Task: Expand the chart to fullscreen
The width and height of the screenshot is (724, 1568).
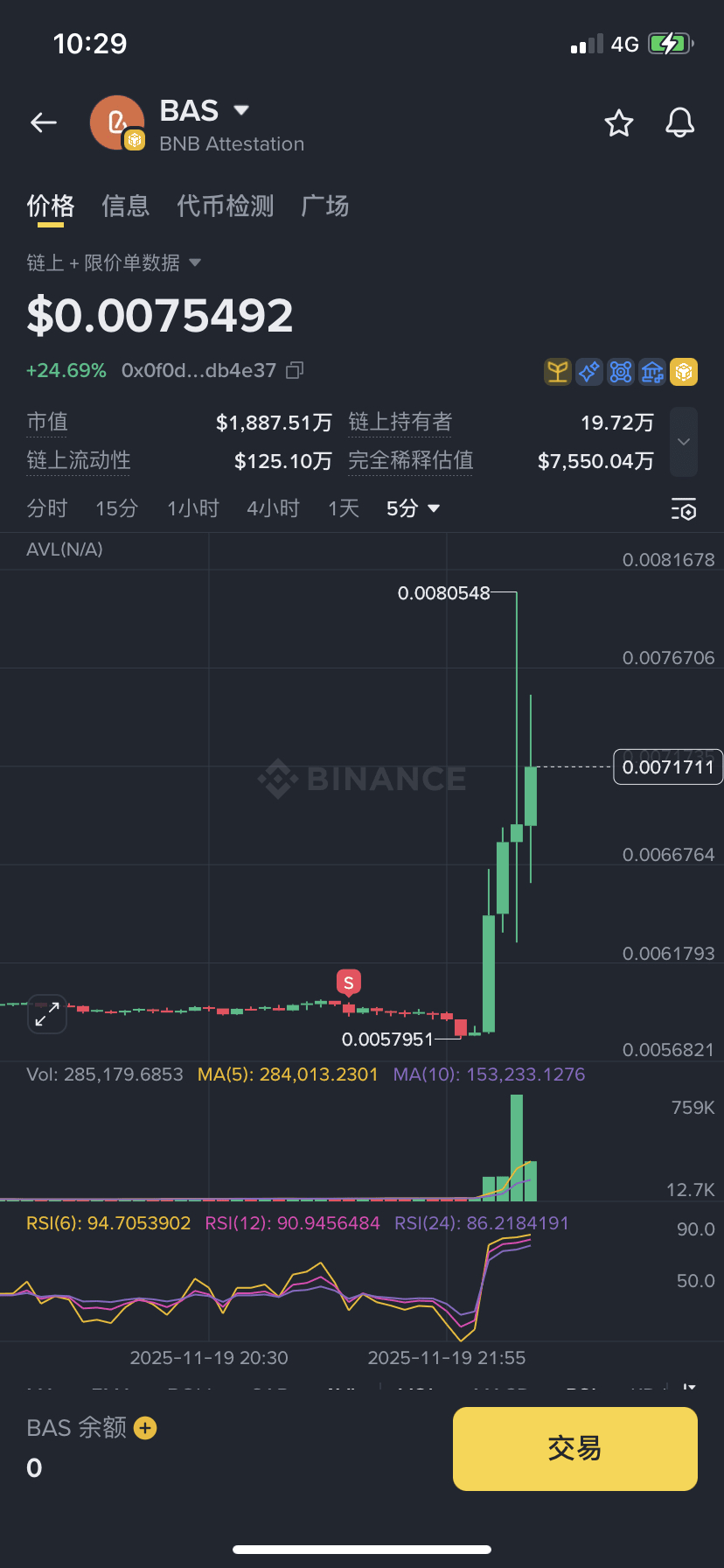Action: pyautogui.click(x=47, y=1014)
